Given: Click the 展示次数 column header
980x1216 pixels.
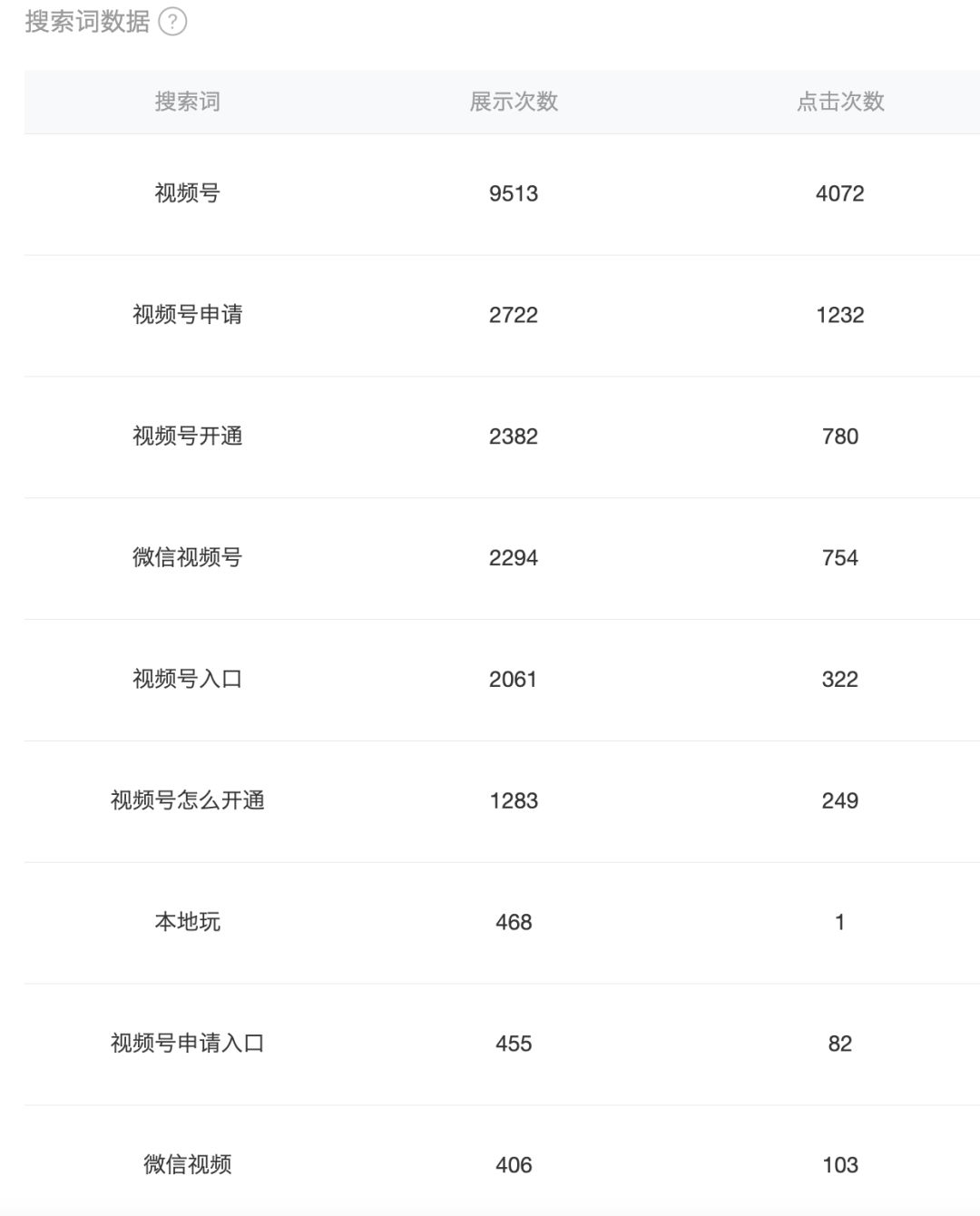Looking at the screenshot, I should (513, 102).
